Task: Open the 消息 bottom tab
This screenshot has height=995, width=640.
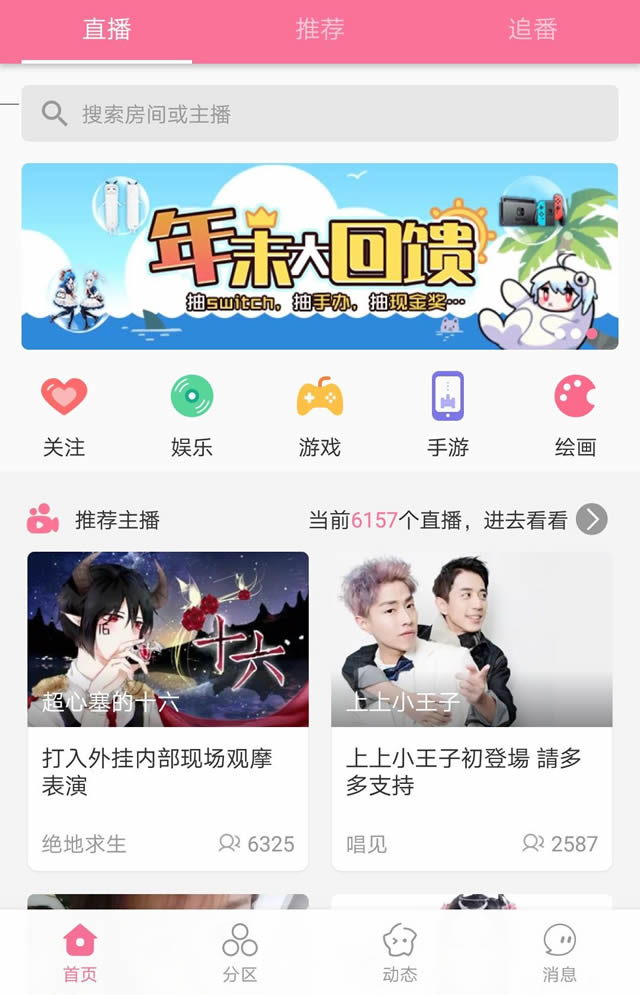Action: coord(560,952)
